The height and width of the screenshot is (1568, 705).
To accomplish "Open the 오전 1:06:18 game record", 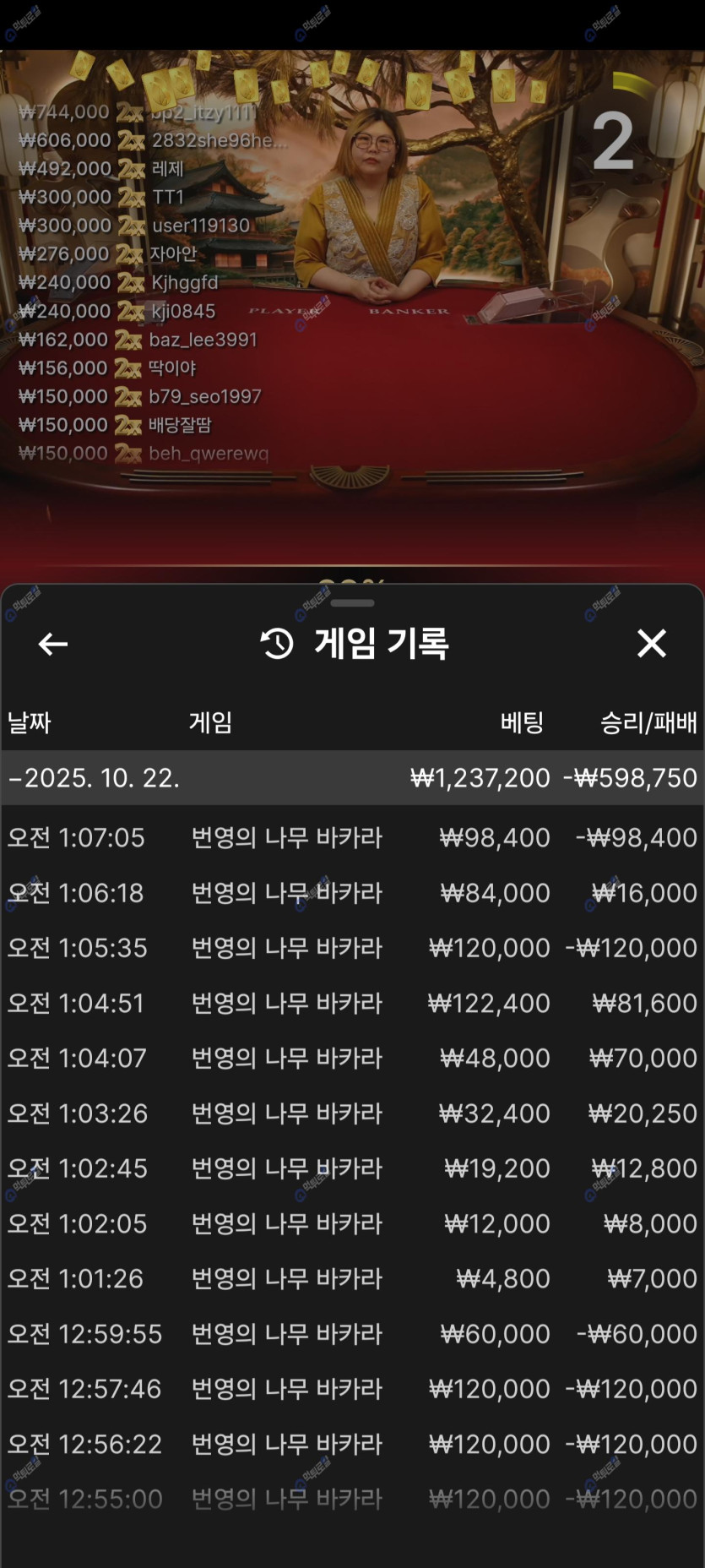I will pyautogui.click(x=352, y=893).
